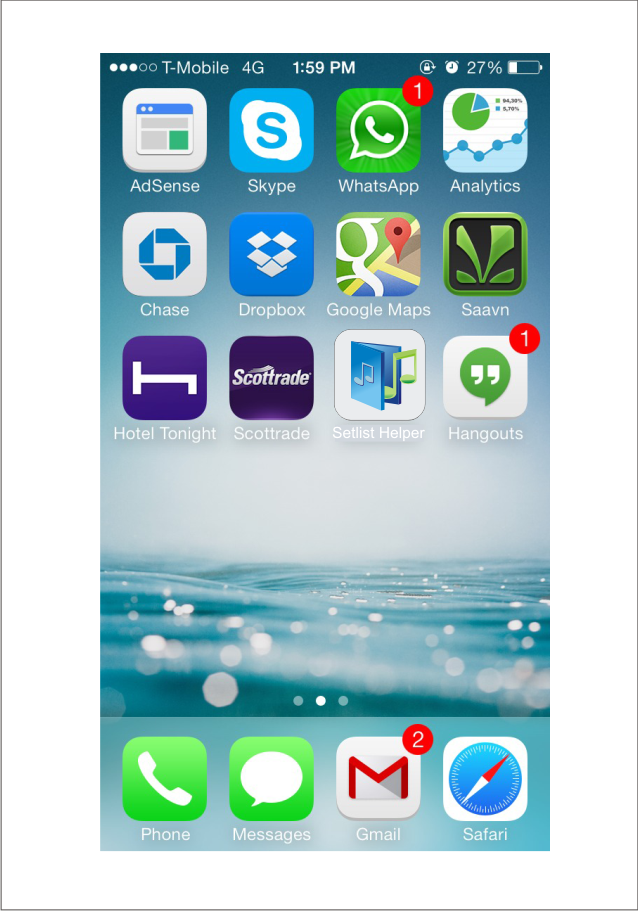Open the Analytics app
The image size is (638, 911).
click(485, 131)
